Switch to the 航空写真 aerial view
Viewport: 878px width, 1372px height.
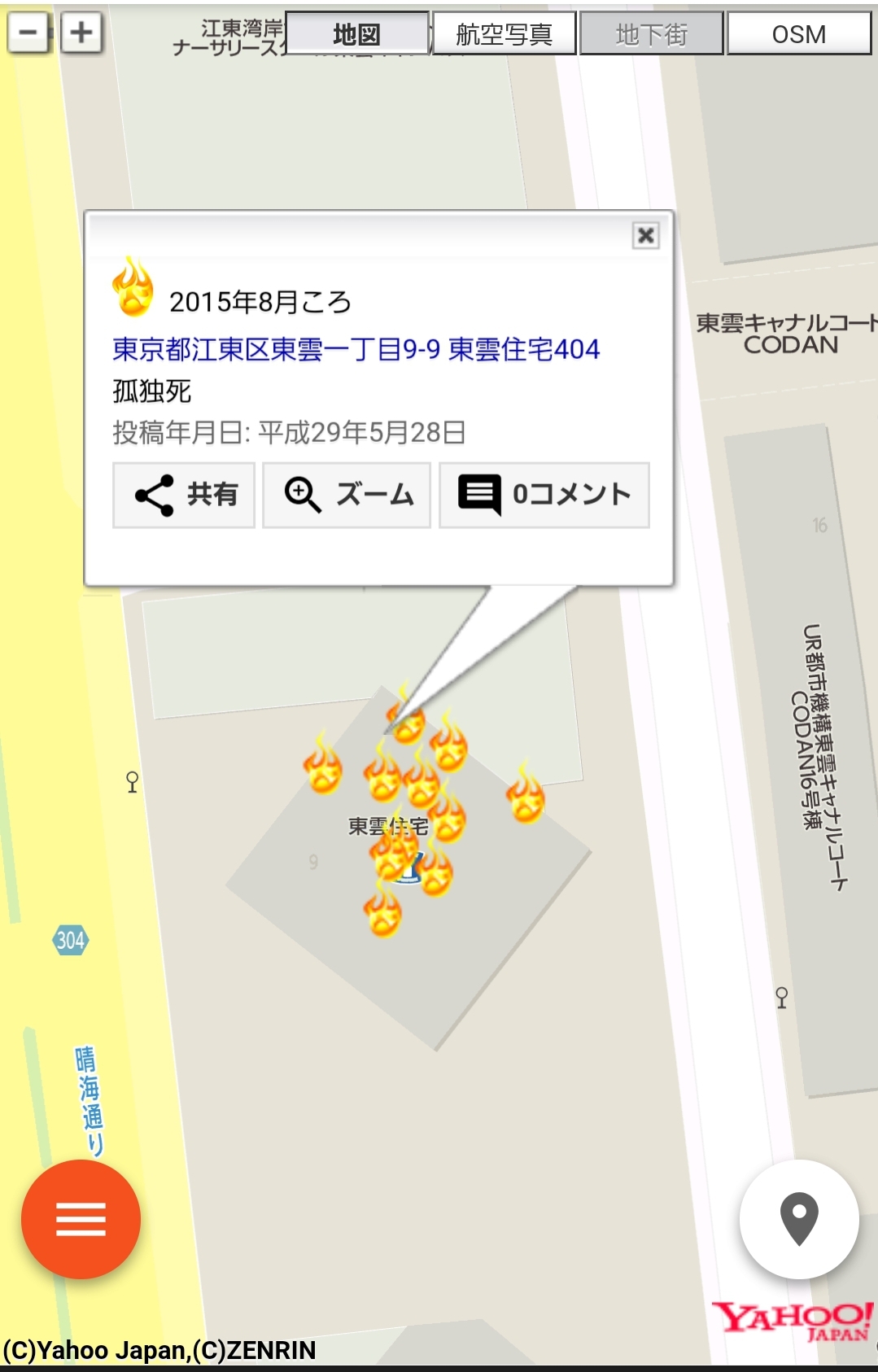504,34
